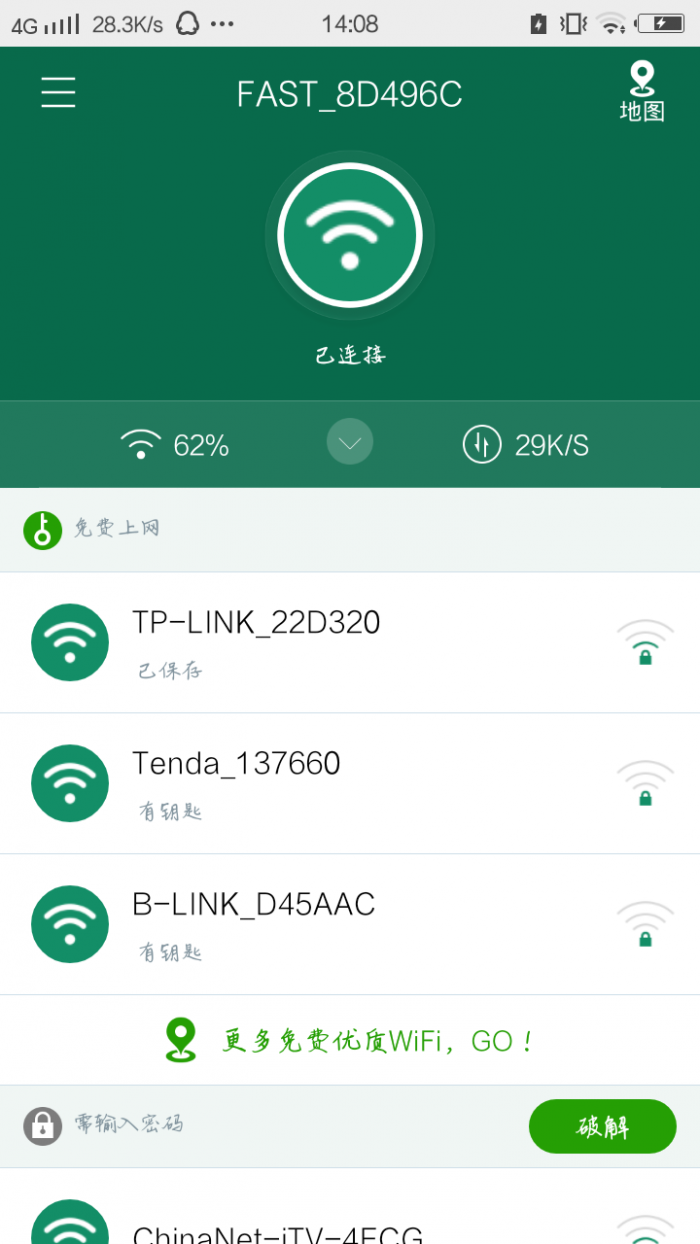Open the 地图 map view
The height and width of the screenshot is (1244, 700).
[641, 92]
